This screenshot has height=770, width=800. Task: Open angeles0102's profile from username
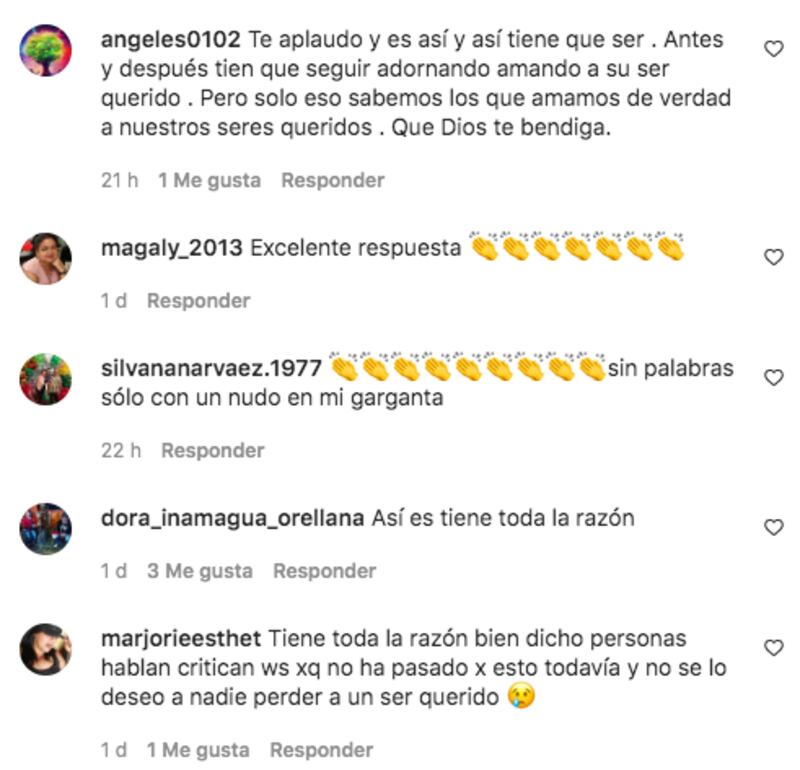point(171,41)
